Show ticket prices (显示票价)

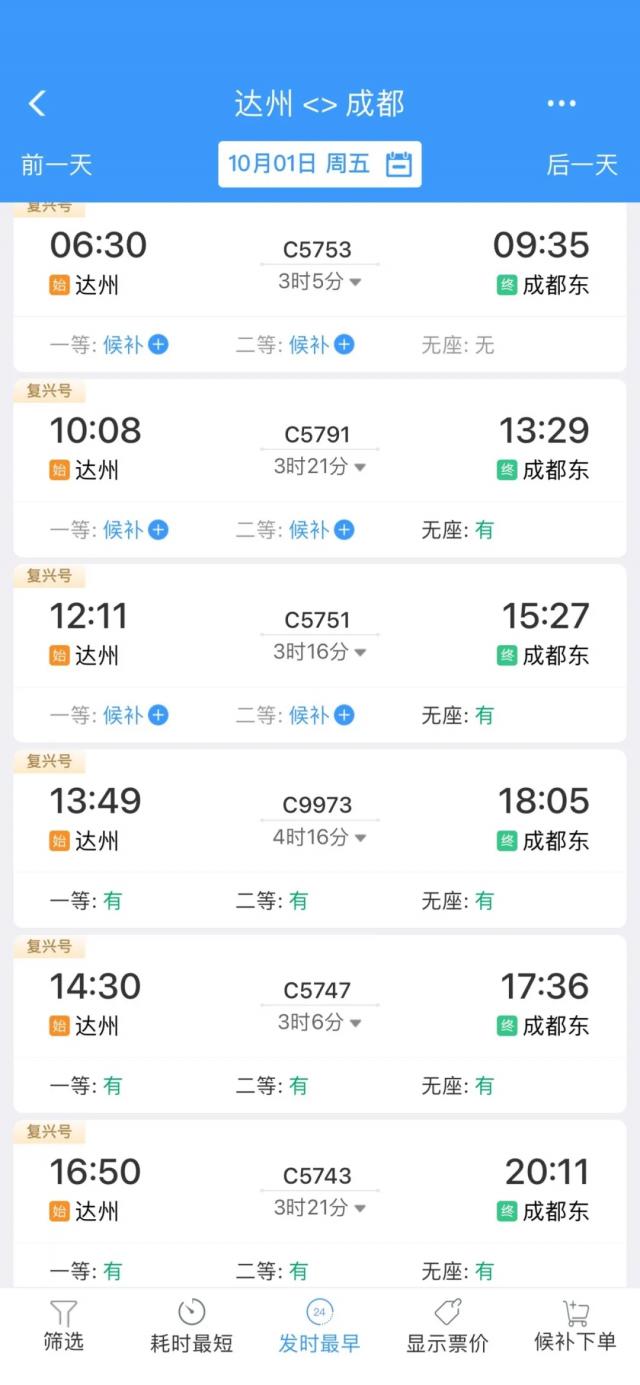(447, 1327)
